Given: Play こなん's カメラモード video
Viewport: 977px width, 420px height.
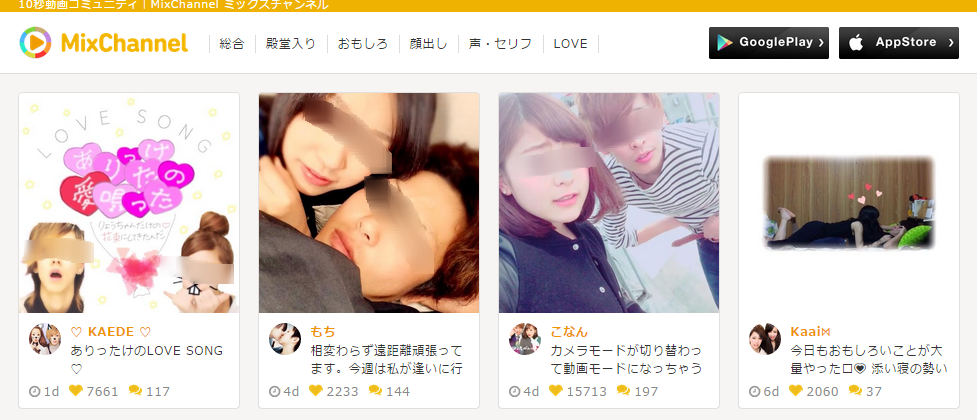Looking at the screenshot, I should pyautogui.click(x=609, y=203).
